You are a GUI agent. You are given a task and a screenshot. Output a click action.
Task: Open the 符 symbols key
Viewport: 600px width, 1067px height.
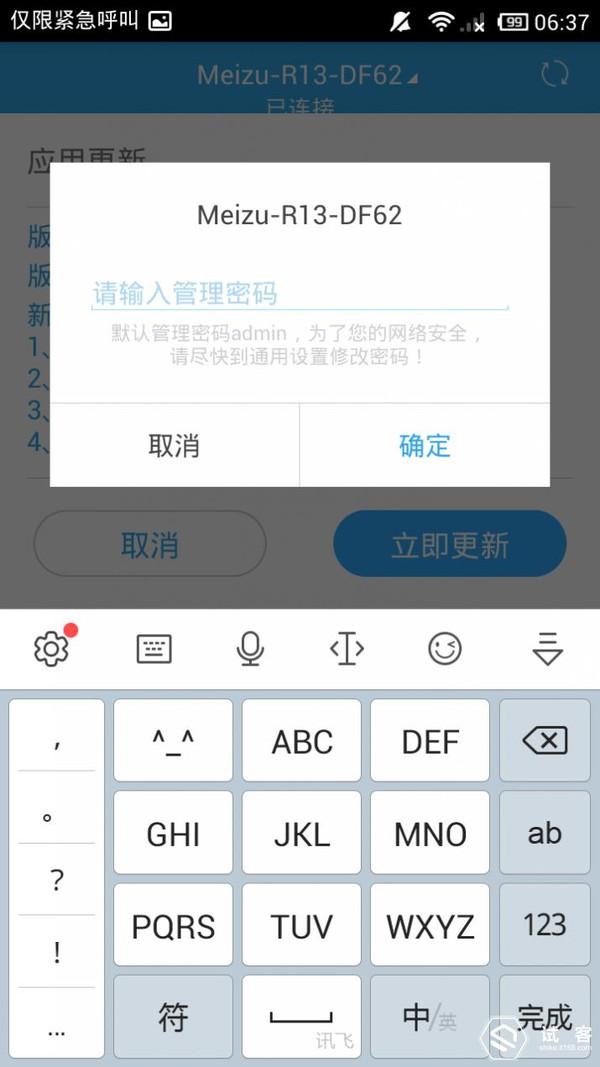[173, 1017]
